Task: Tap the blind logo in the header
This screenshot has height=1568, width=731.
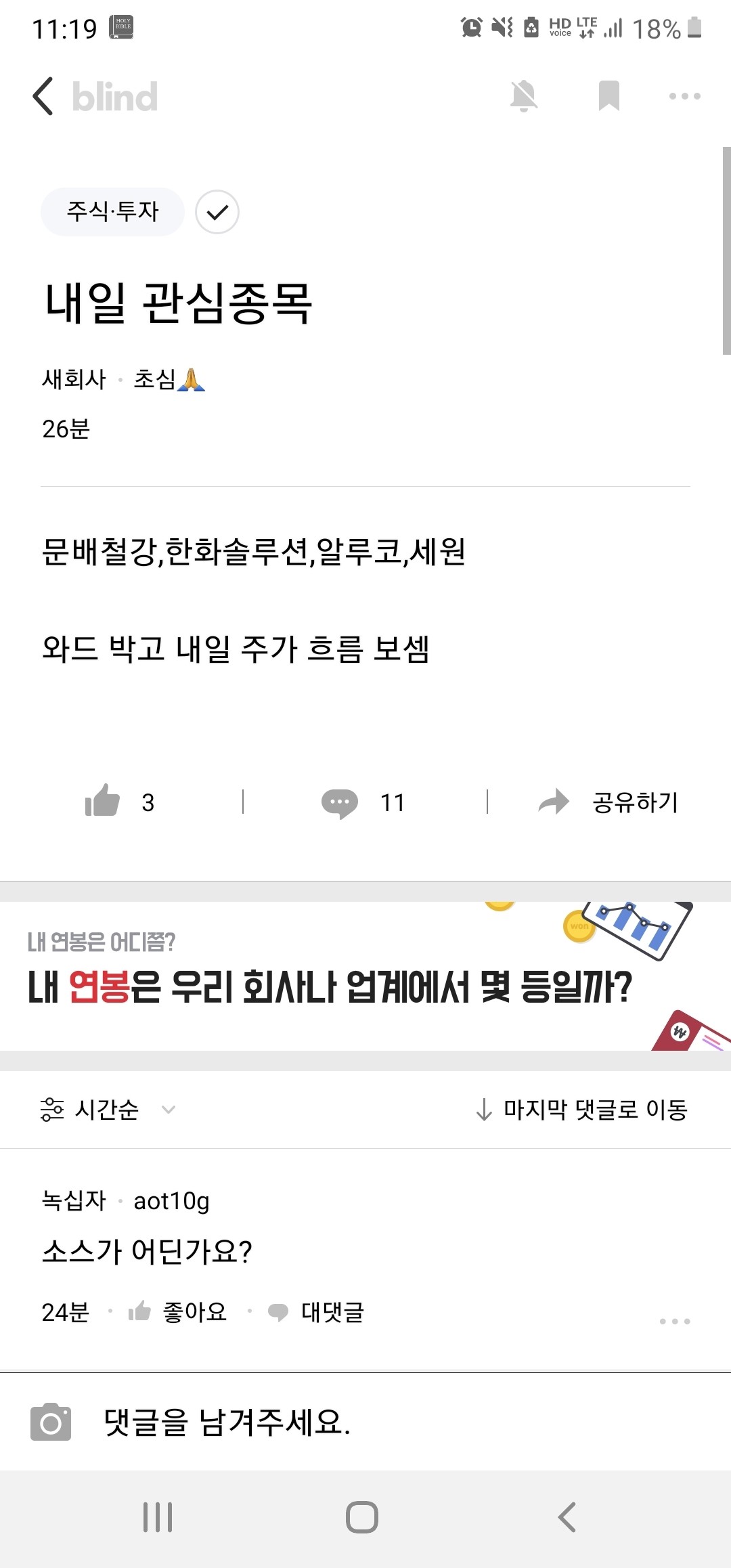Action: point(114,96)
